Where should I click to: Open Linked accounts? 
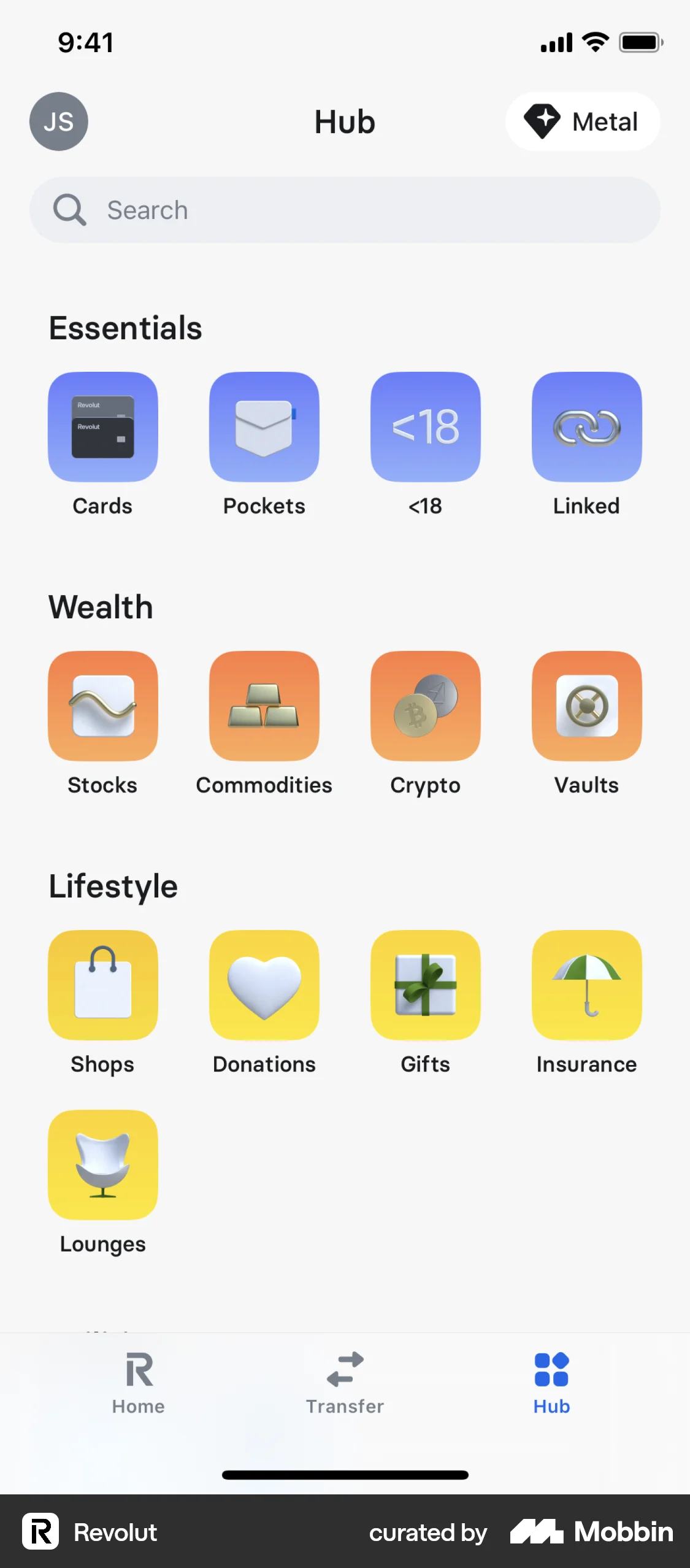coord(586,428)
